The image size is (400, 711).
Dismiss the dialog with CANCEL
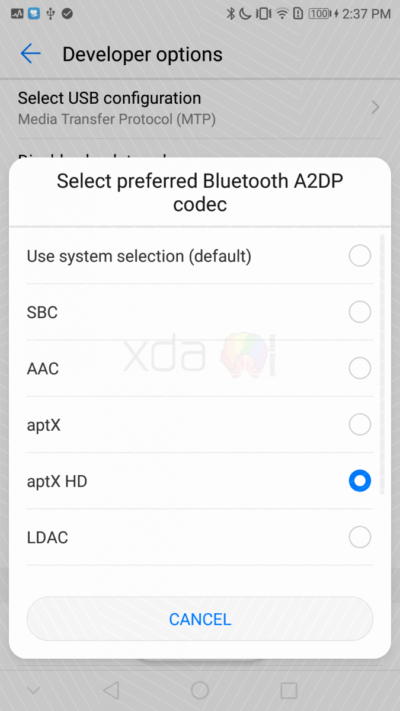point(200,619)
